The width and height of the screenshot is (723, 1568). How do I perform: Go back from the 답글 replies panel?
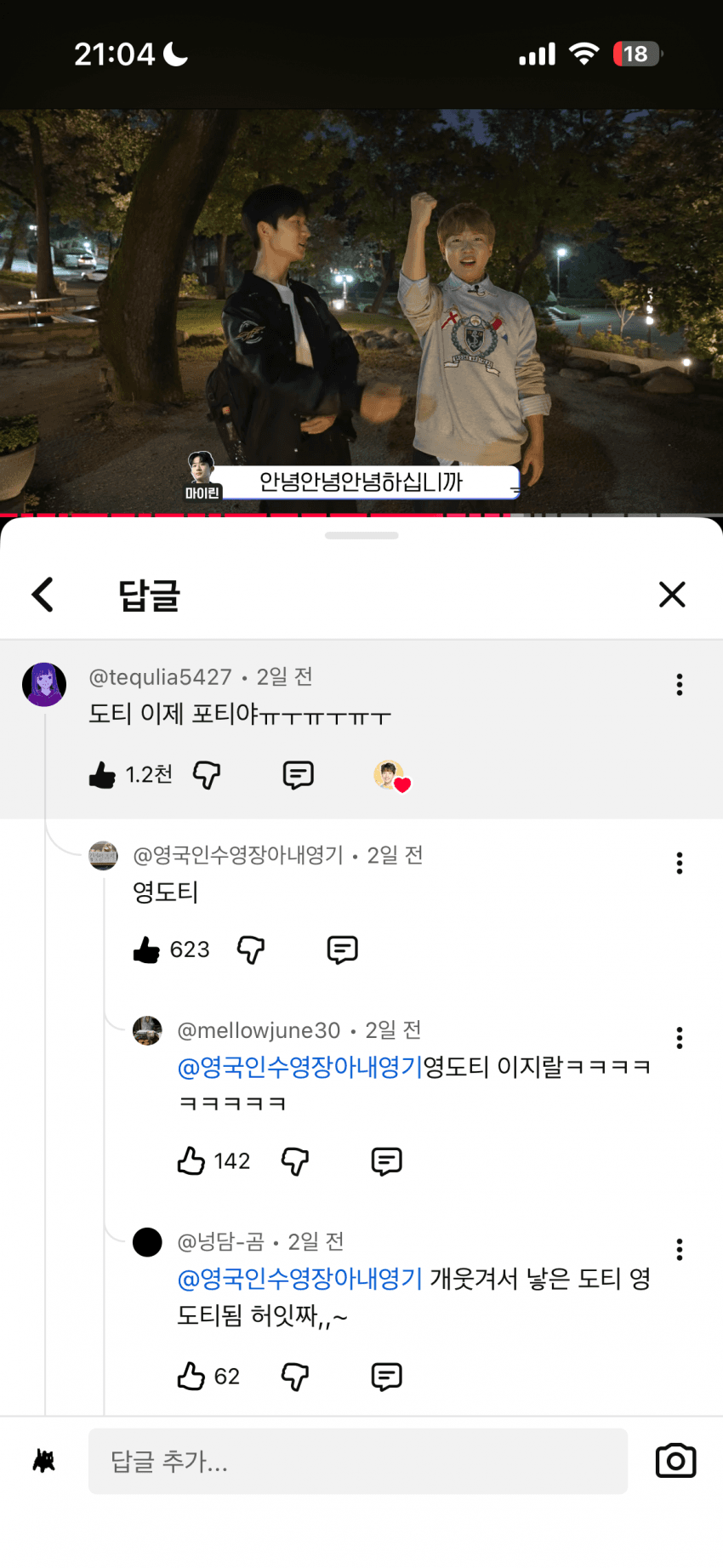(x=43, y=595)
